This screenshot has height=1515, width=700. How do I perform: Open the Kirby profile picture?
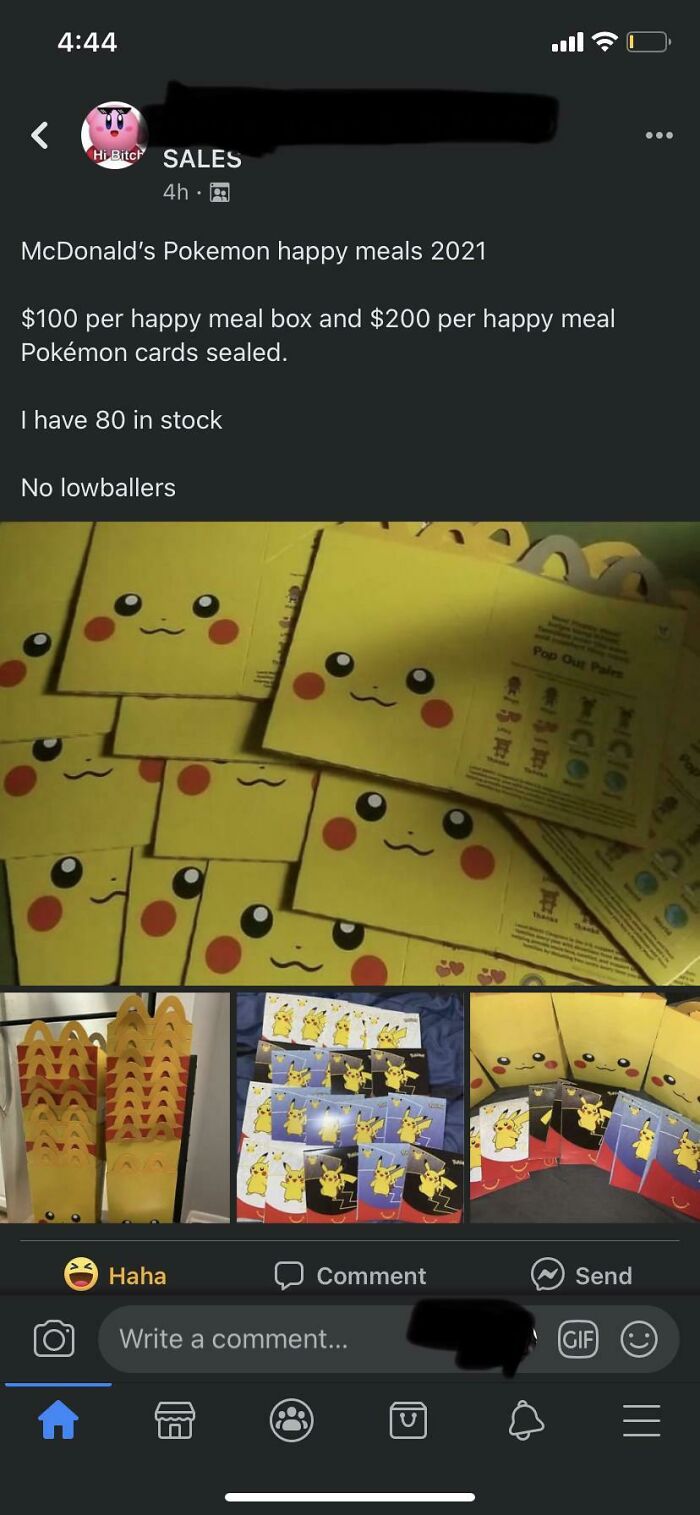(114, 135)
